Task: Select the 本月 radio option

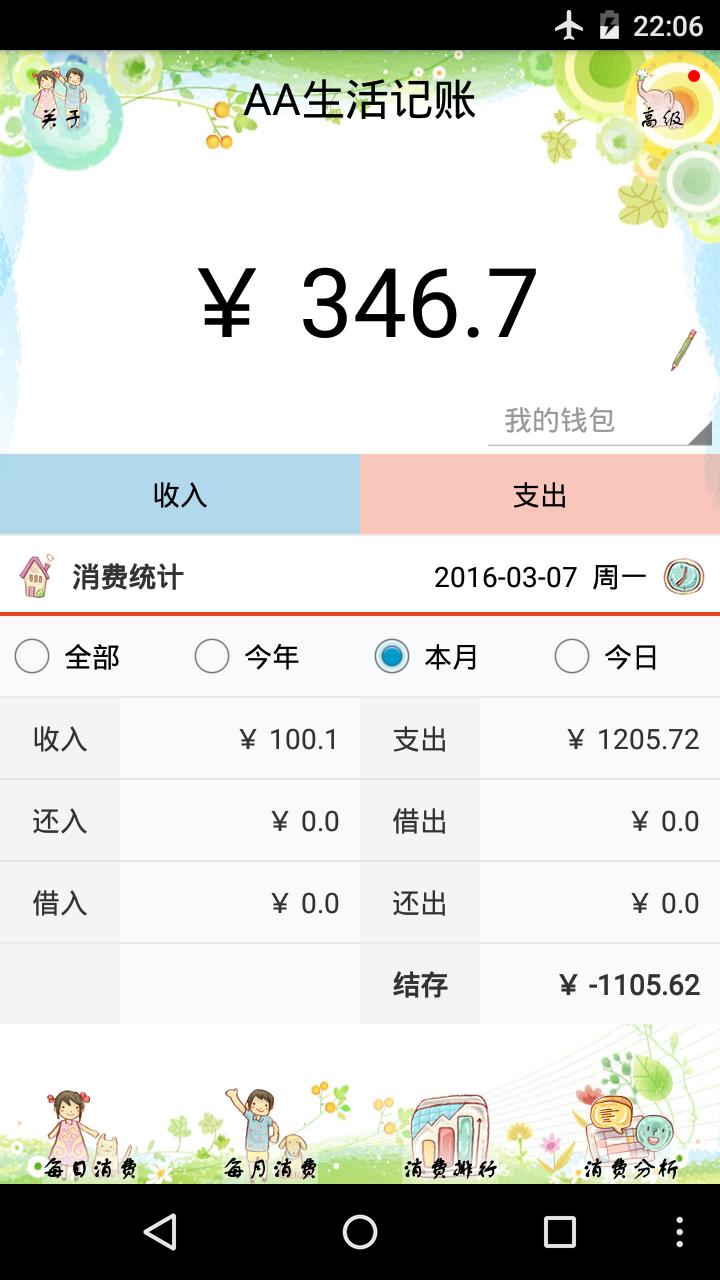Action: (392, 657)
